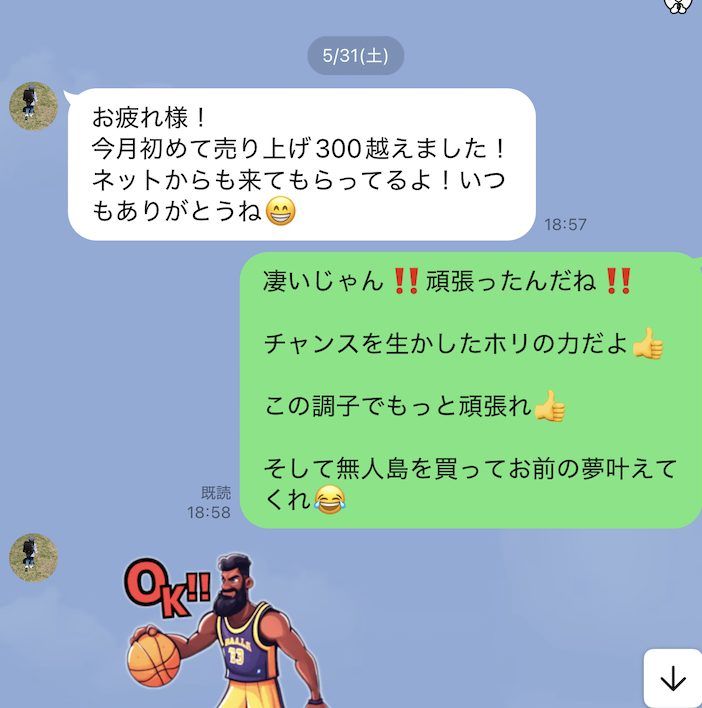Jump to latest messages with the down arrow
The height and width of the screenshot is (708, 702).
pyautogui.click(x=673, y=679)
